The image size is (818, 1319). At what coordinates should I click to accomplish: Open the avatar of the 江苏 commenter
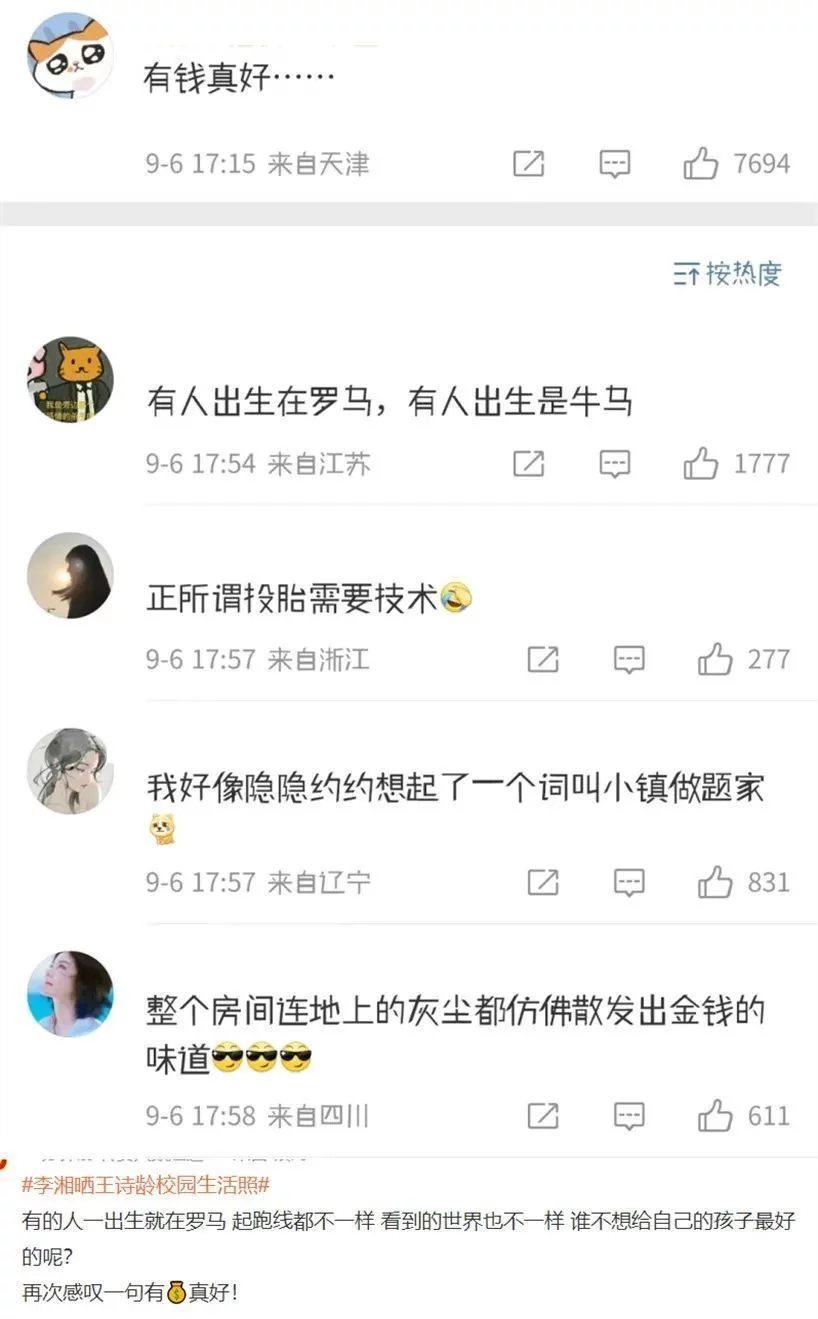pyautogui.click(x=70, y=380)
